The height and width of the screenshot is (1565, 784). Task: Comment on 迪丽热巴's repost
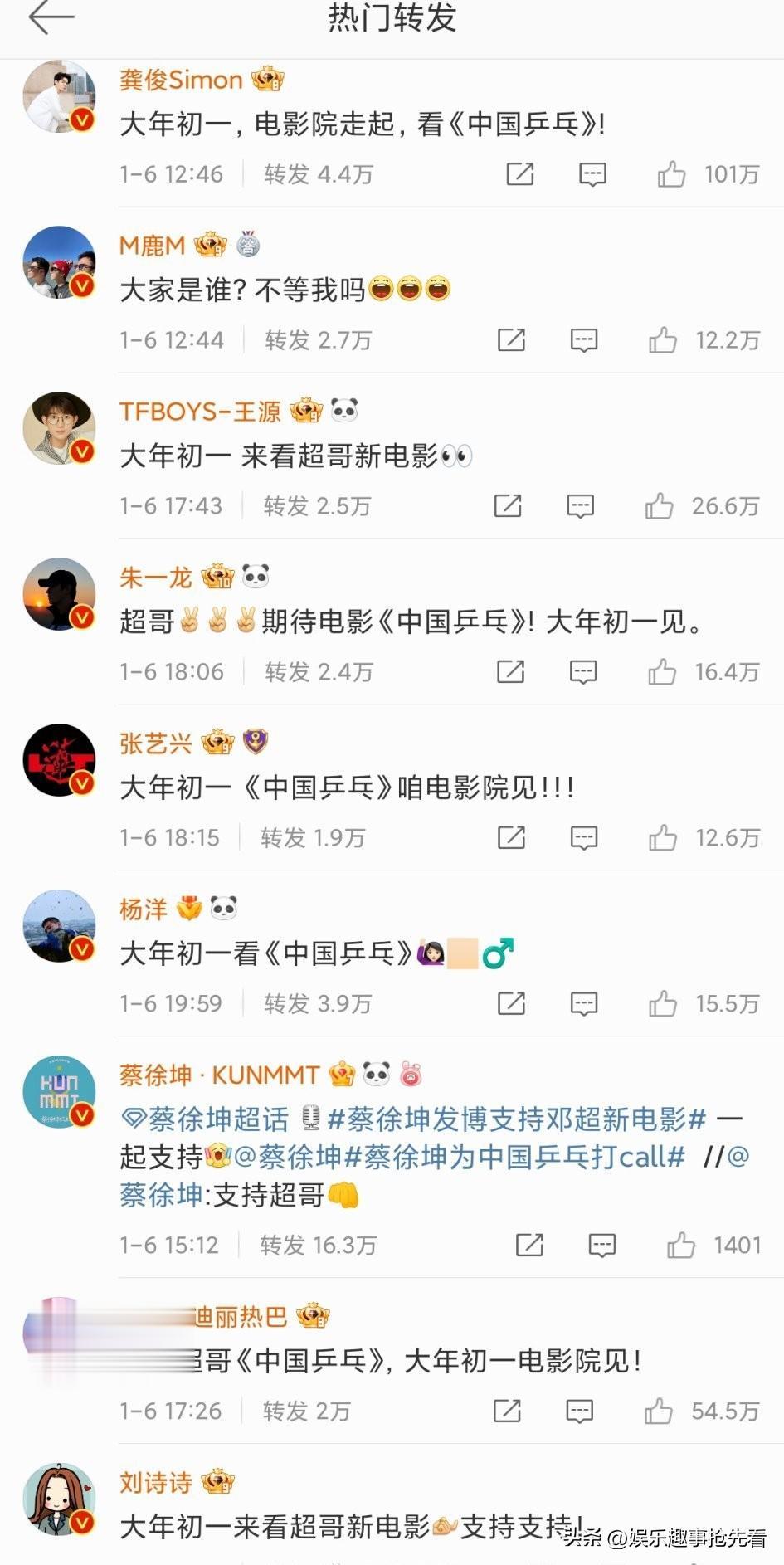579,1411
